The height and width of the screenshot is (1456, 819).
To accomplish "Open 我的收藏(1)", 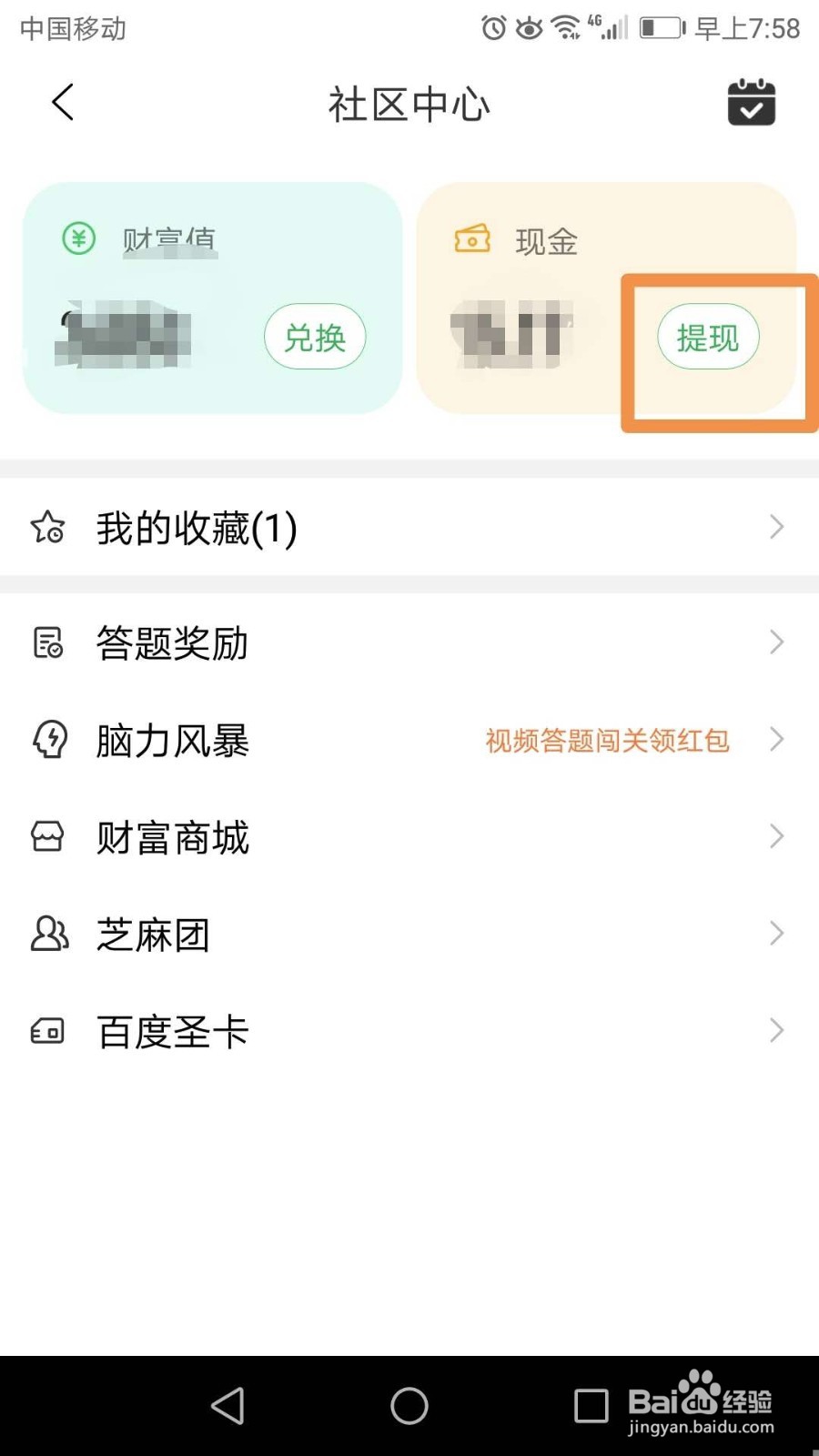I will click(409, 528).
